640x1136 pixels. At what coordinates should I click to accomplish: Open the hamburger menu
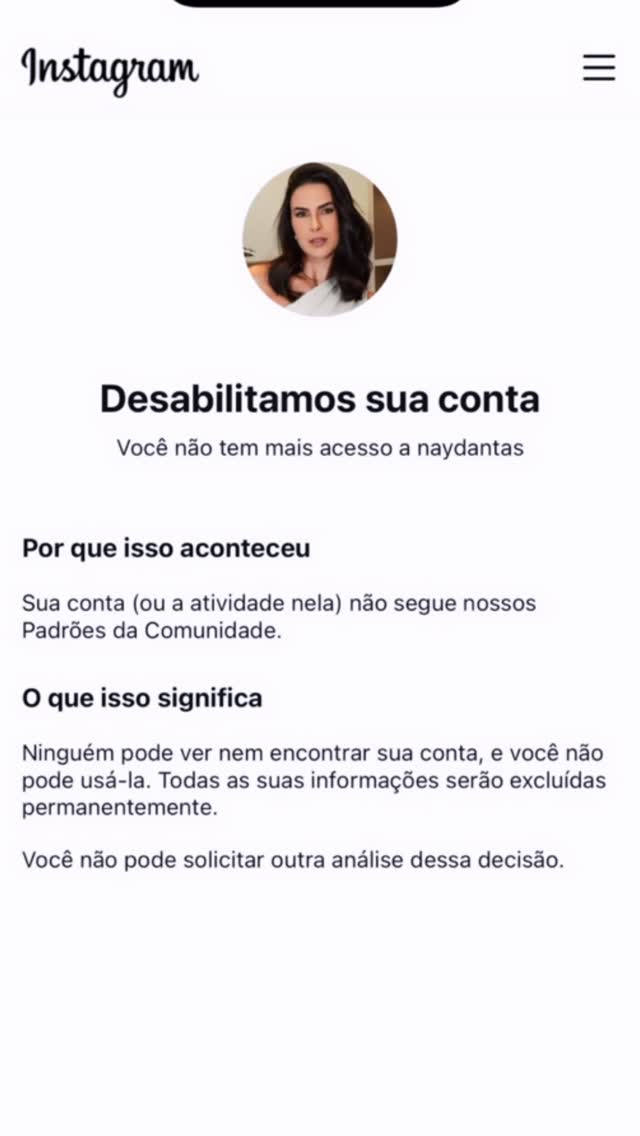click(x=599, y=67)
